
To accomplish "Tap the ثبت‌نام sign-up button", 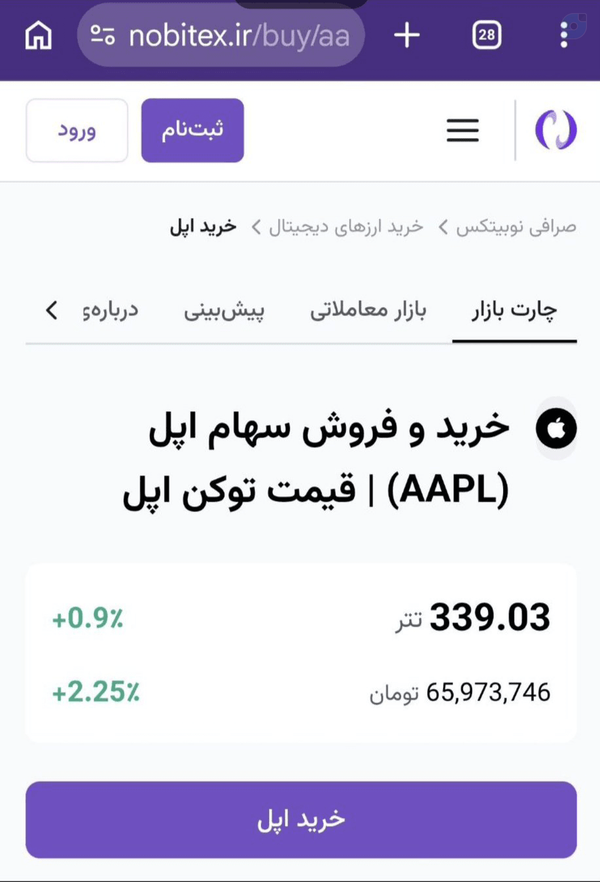I will [192, 130].
